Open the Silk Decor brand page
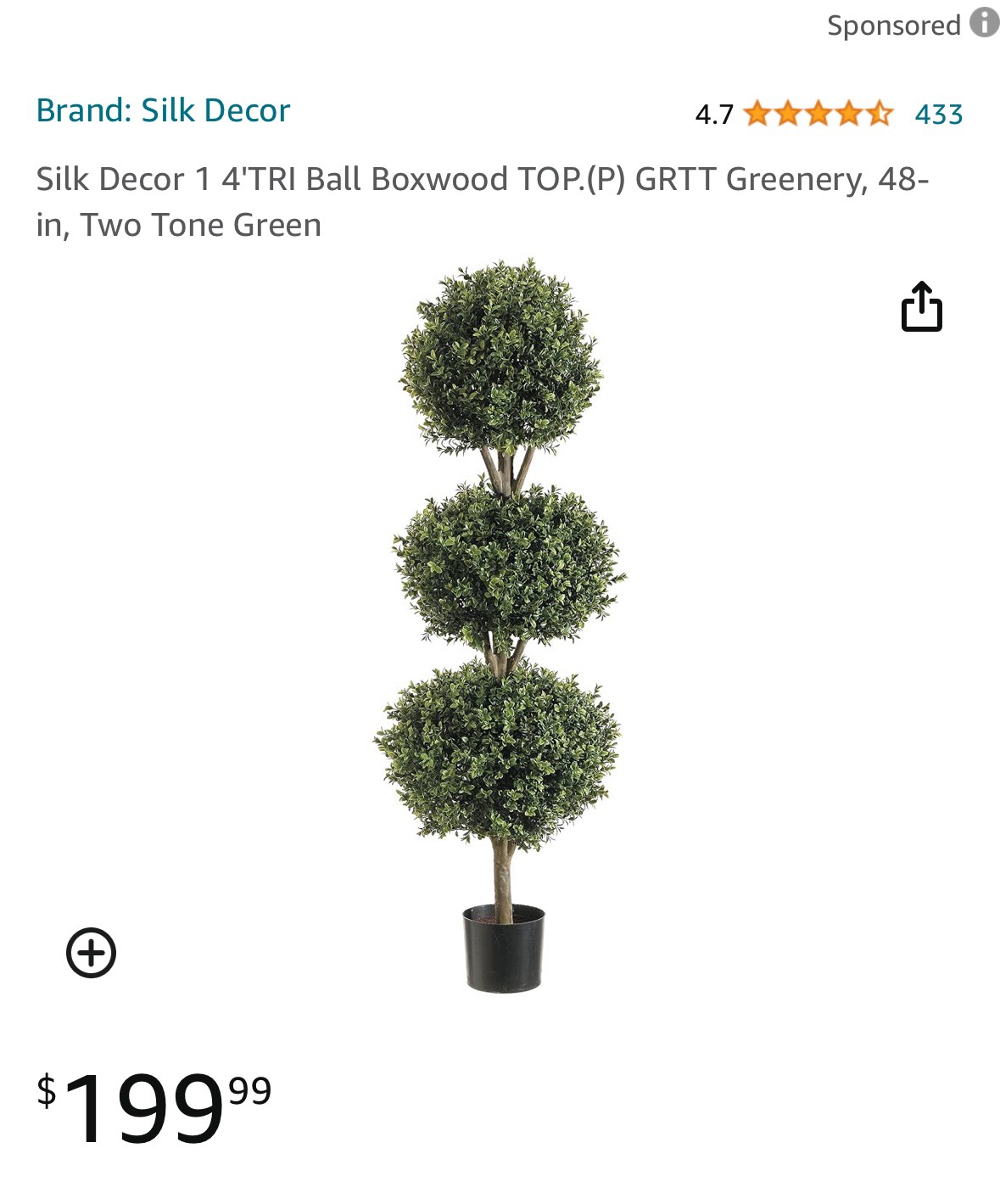The width and height of the screenshot is (1000, 1204). pos(164,109)
